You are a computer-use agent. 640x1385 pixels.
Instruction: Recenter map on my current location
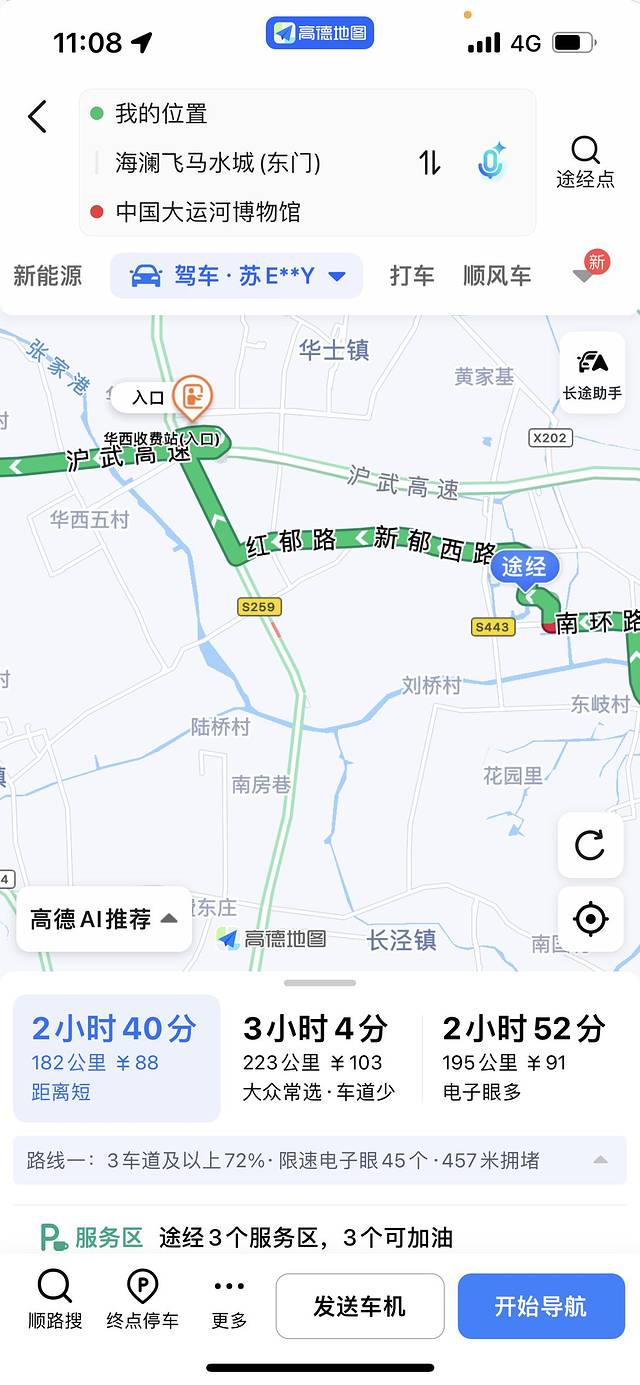pyautogui.click(x=590, y=918)
